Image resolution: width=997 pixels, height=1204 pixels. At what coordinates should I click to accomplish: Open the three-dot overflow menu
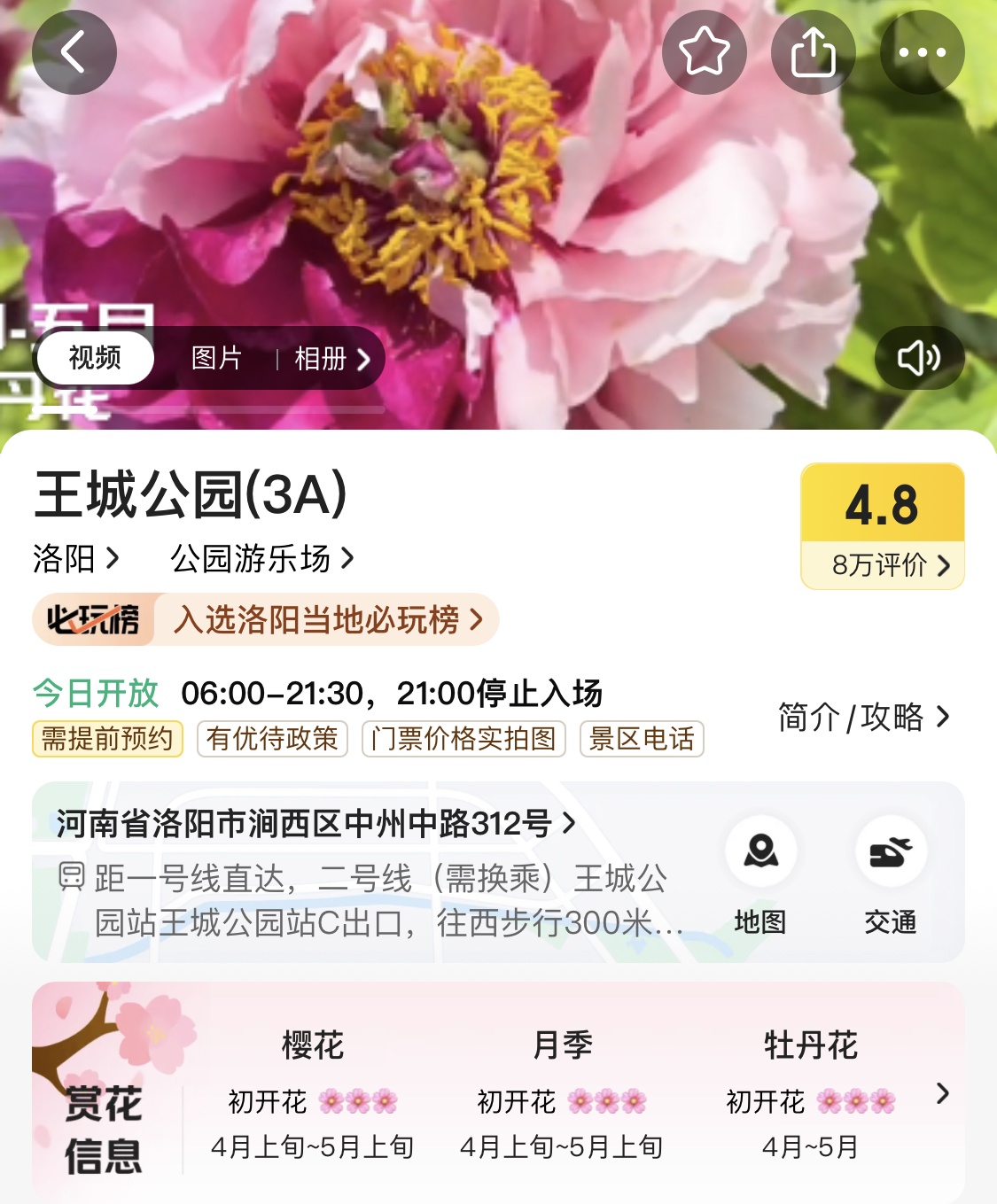(922, 52)
